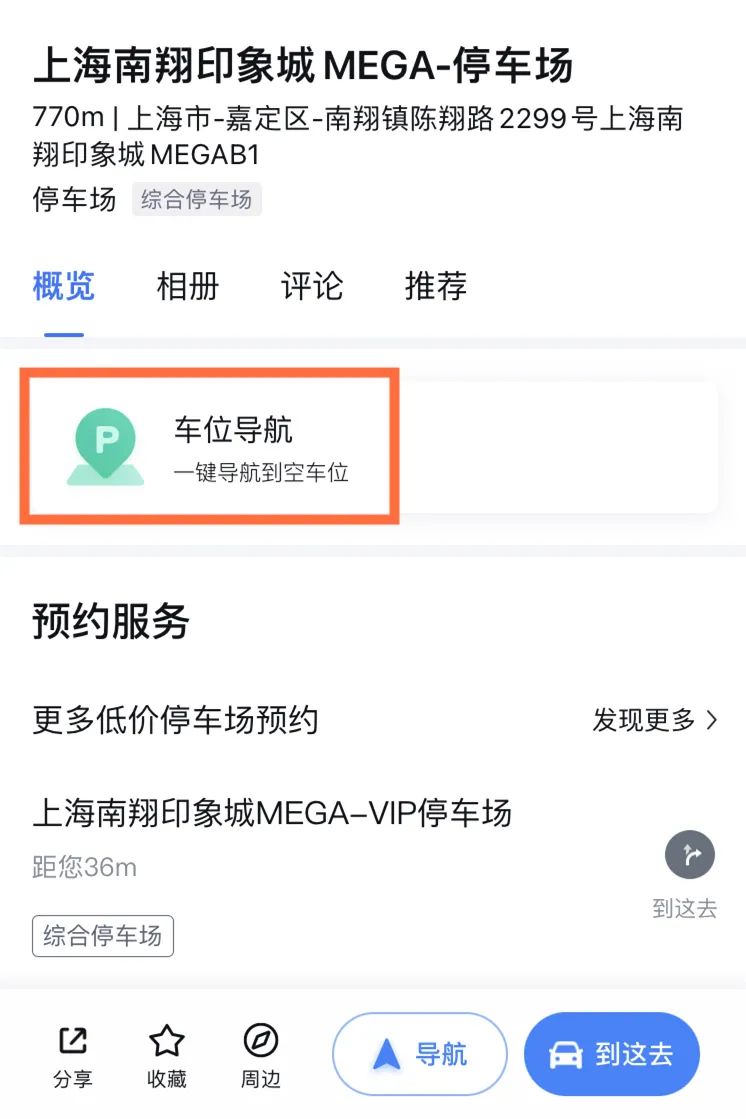746x1119 pixels.
Task: Select the 推荐 tab
Action: point(436,287)
